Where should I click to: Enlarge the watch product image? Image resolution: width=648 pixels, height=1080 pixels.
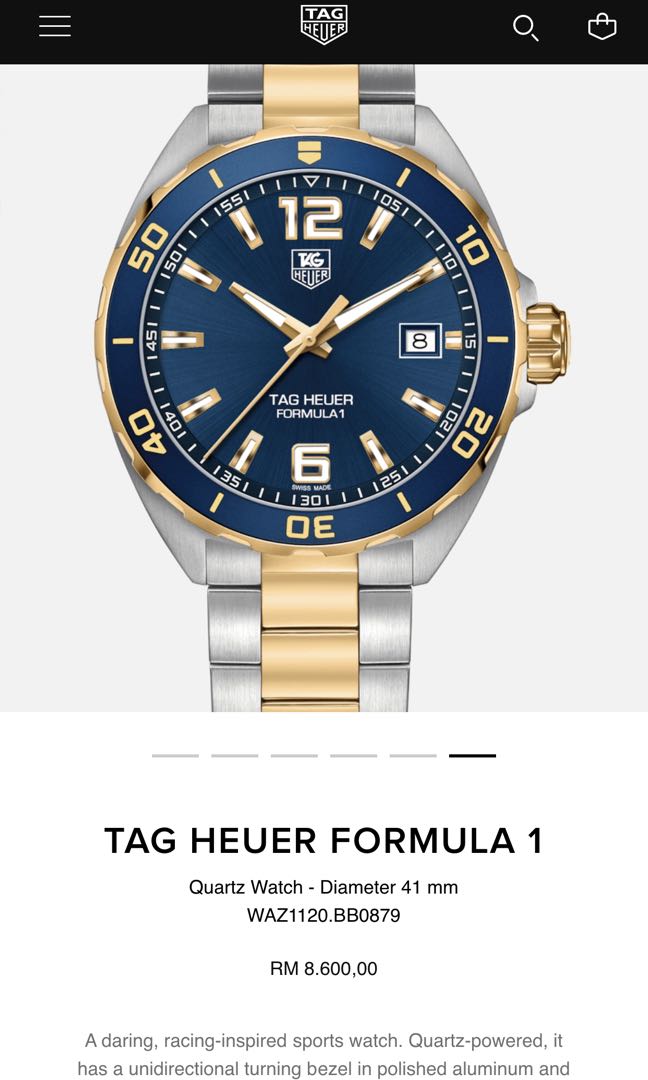pyautogui.click(x=324, y=388)
